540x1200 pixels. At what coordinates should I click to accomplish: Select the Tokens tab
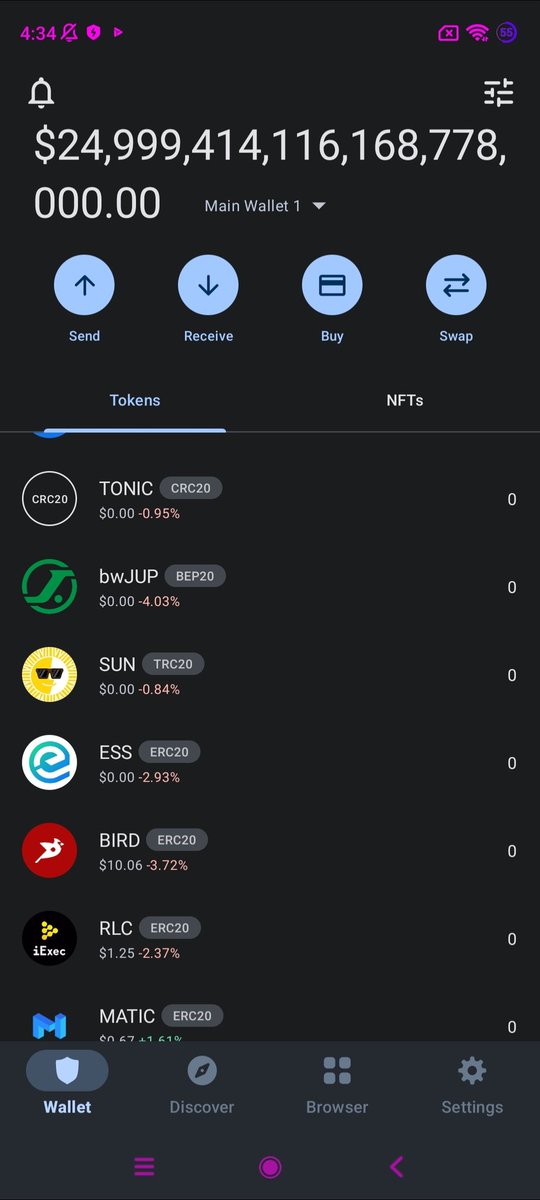point(135,400)
